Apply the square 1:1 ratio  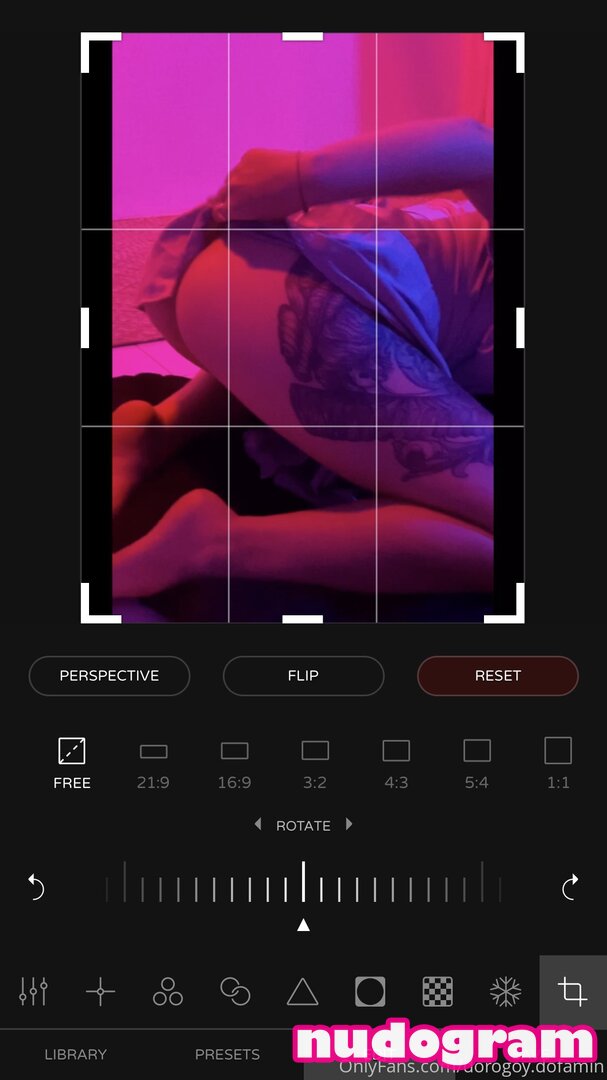point(558,763)
